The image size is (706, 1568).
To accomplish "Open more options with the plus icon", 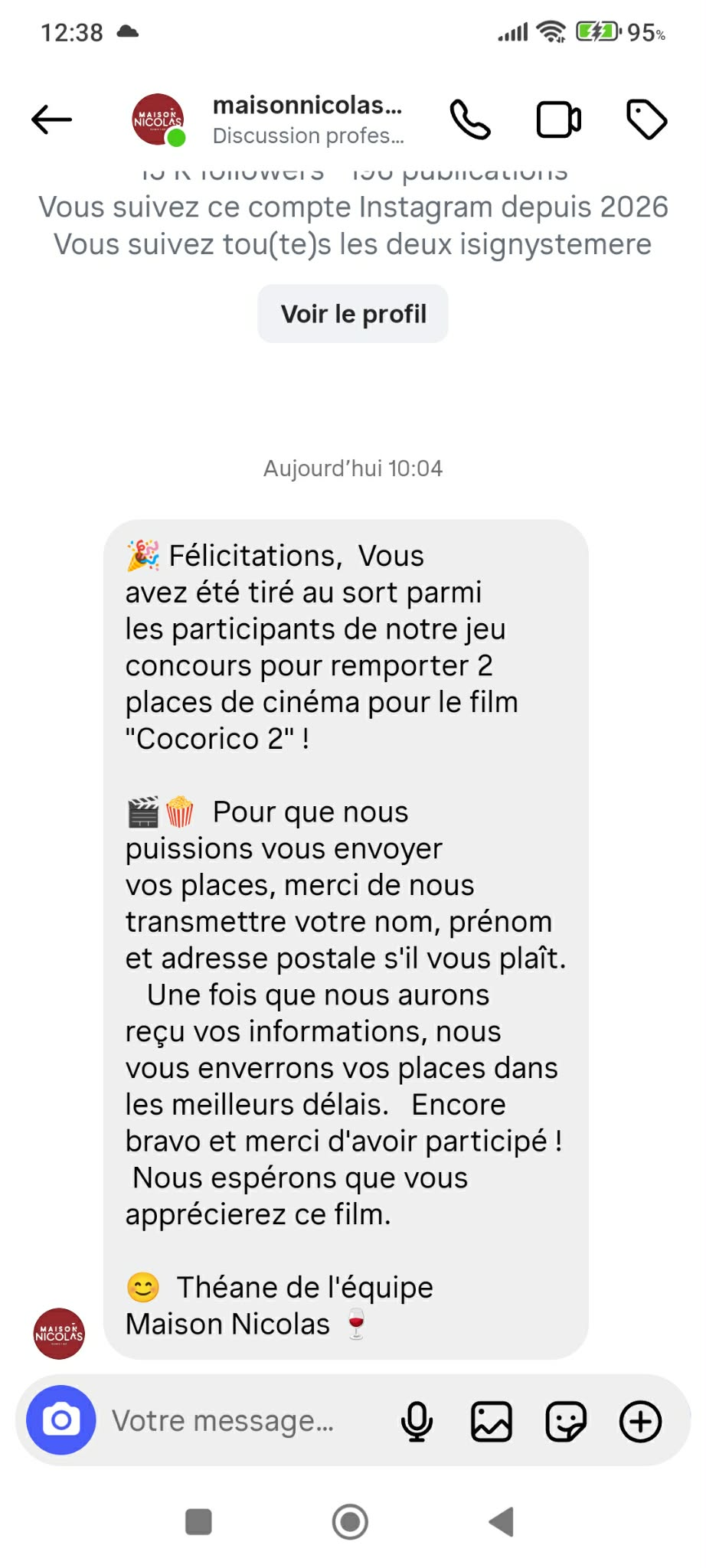I will pyautogui.click(x=640, y=1422).
